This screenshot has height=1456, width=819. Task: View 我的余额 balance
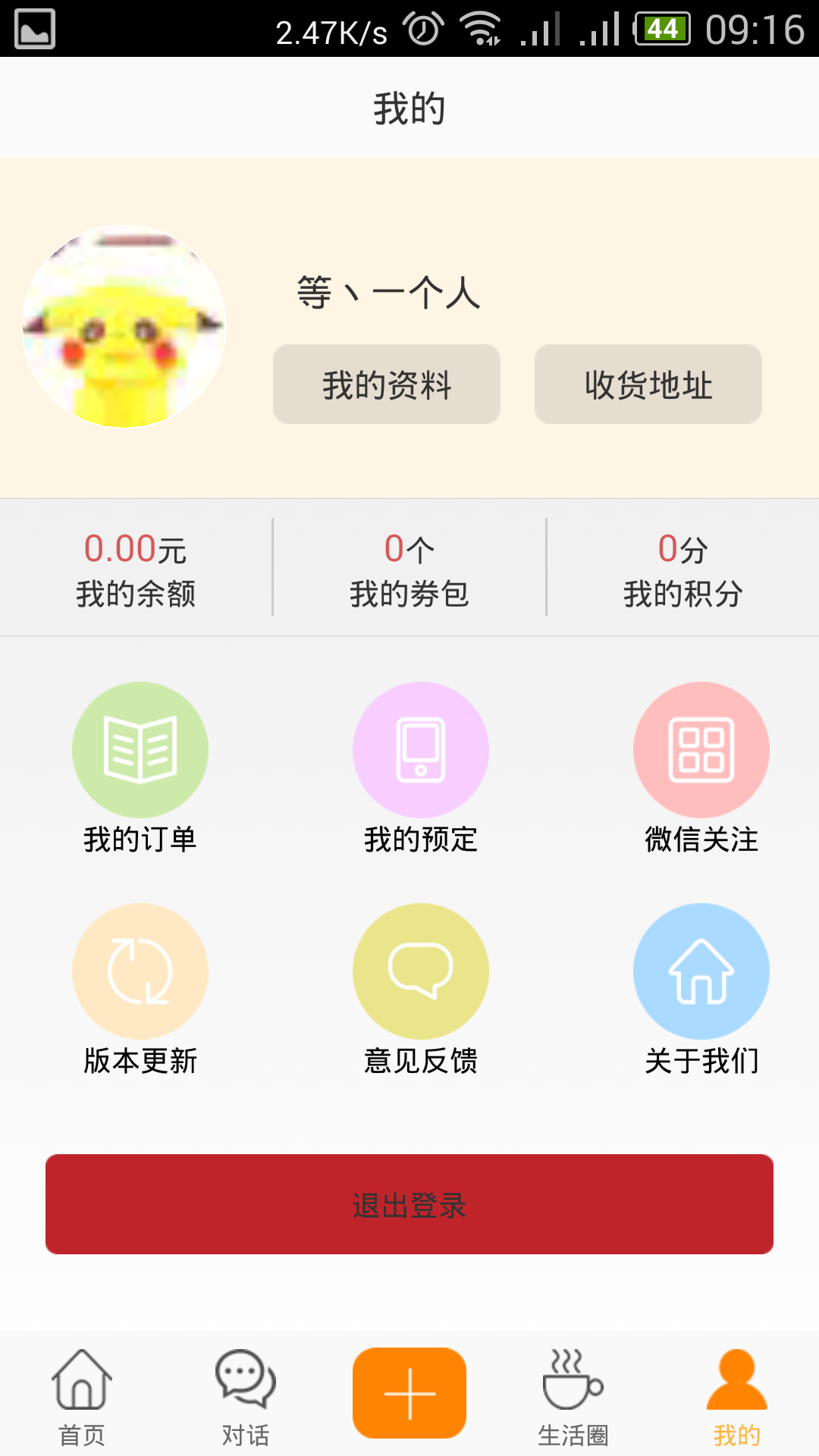point(136,568)
